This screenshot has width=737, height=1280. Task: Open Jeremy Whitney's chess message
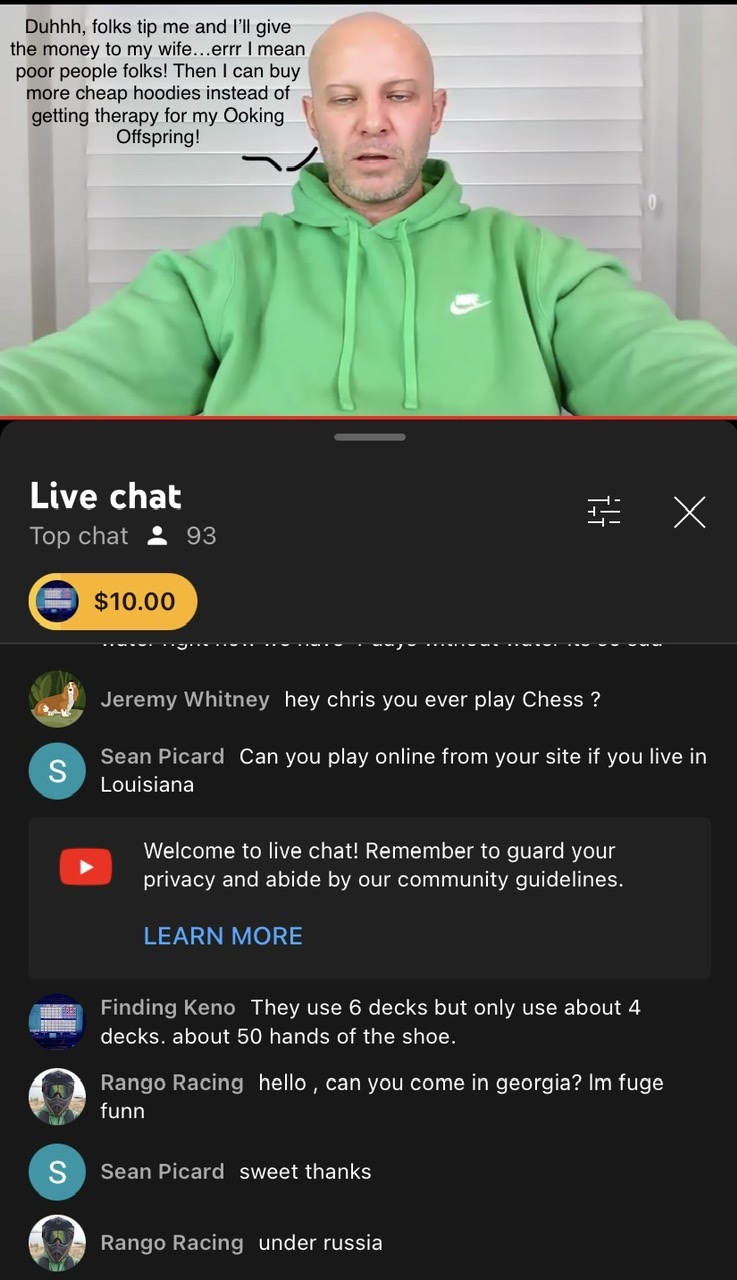[441, 699]
